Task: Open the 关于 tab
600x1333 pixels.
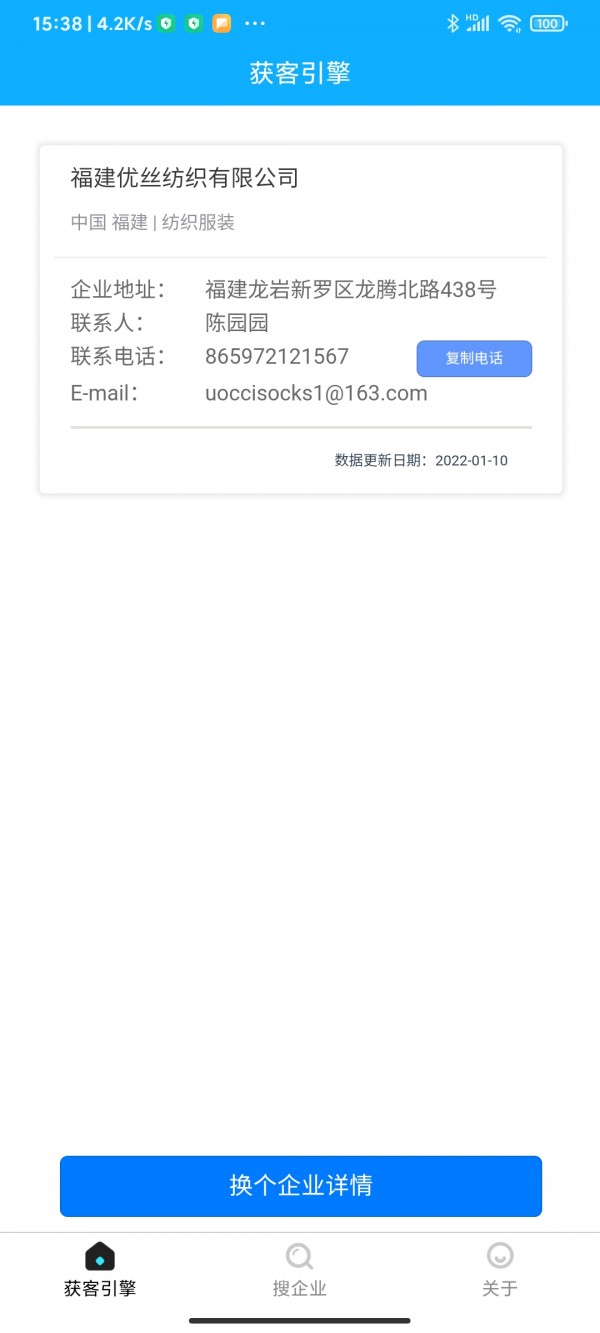Action: click(x=499, y=1270)
